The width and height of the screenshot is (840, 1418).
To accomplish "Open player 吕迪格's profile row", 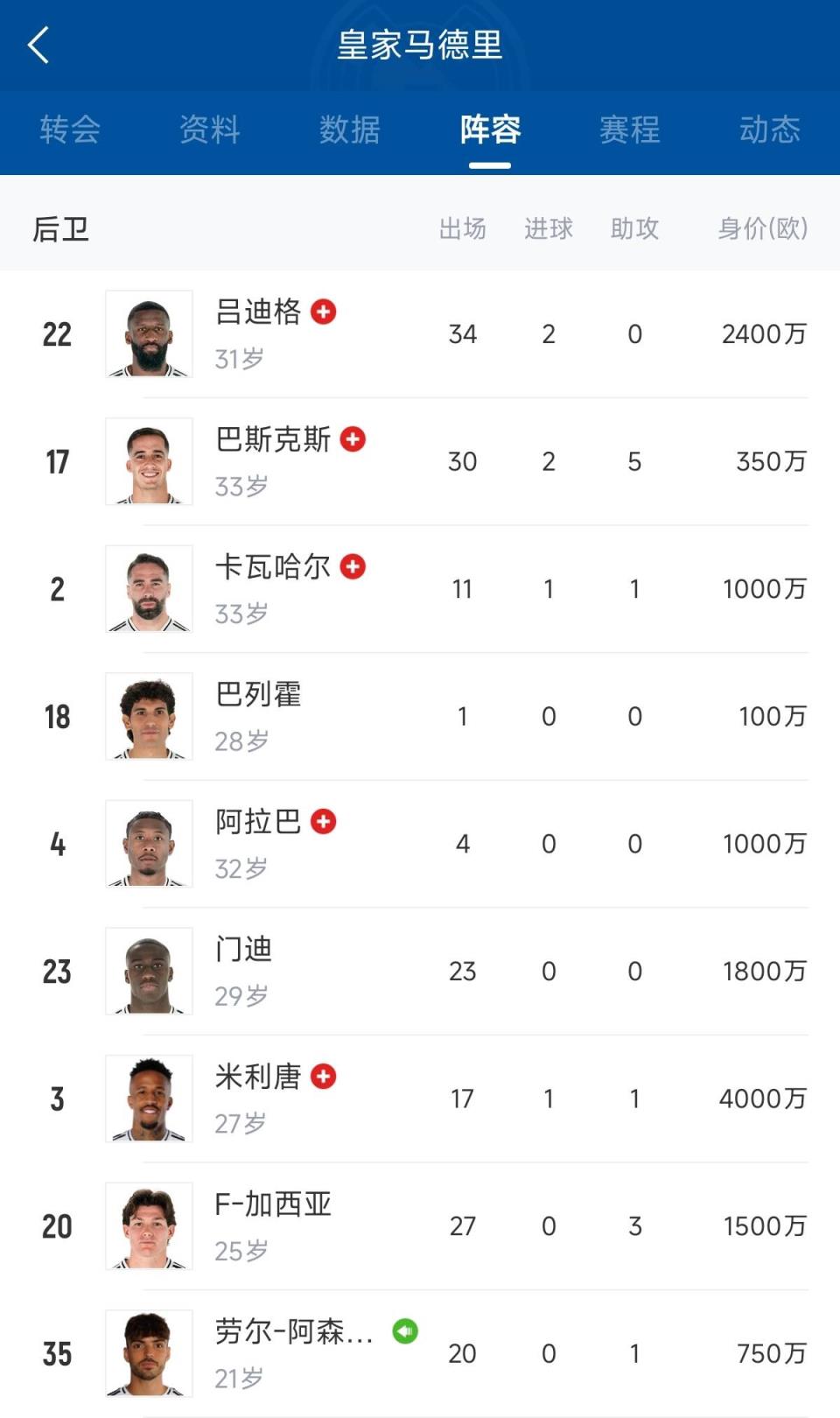I will coord(420,334).
